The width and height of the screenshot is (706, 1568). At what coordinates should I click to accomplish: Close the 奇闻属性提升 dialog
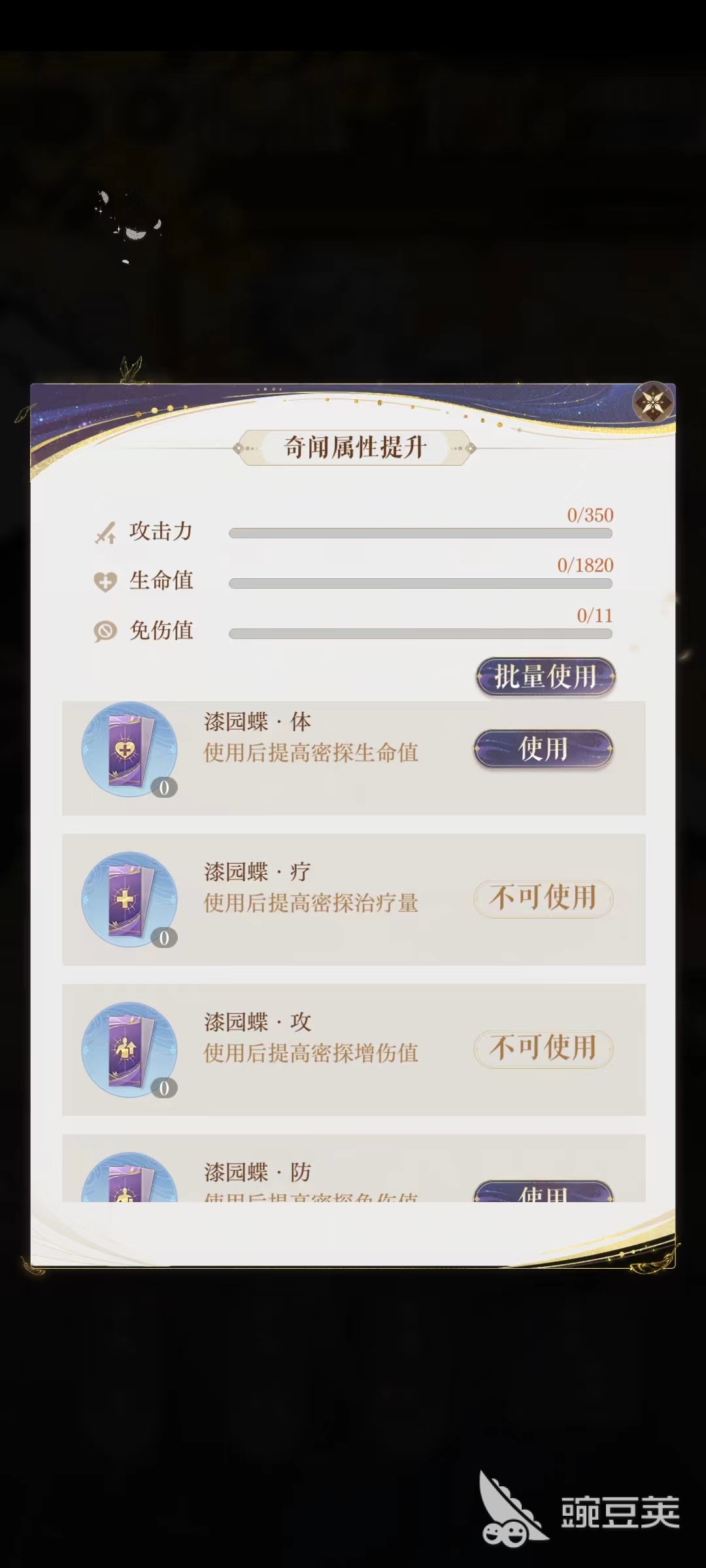[x=653, y=402]
